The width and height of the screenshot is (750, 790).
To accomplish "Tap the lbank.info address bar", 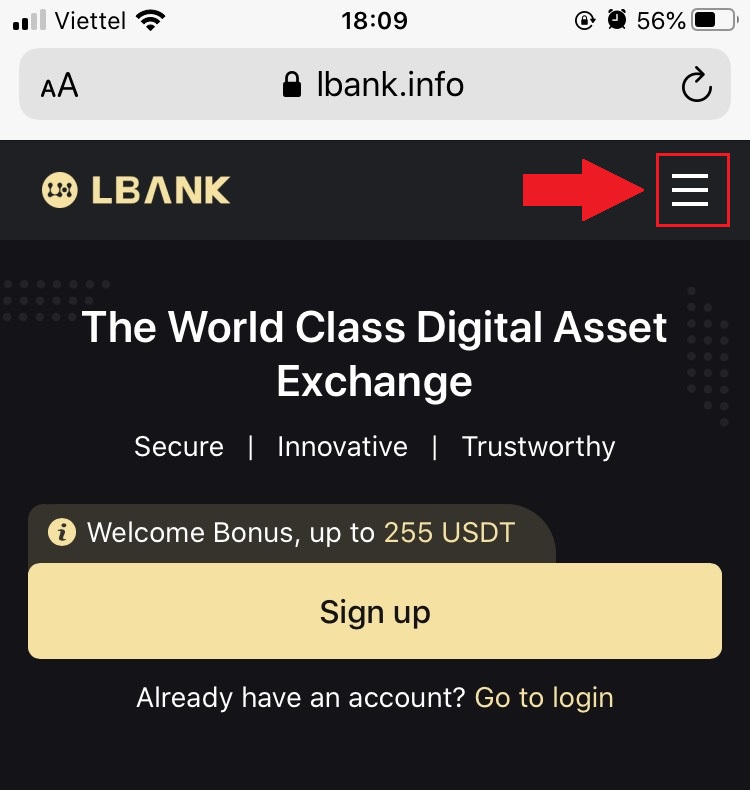I will point(374,85).
